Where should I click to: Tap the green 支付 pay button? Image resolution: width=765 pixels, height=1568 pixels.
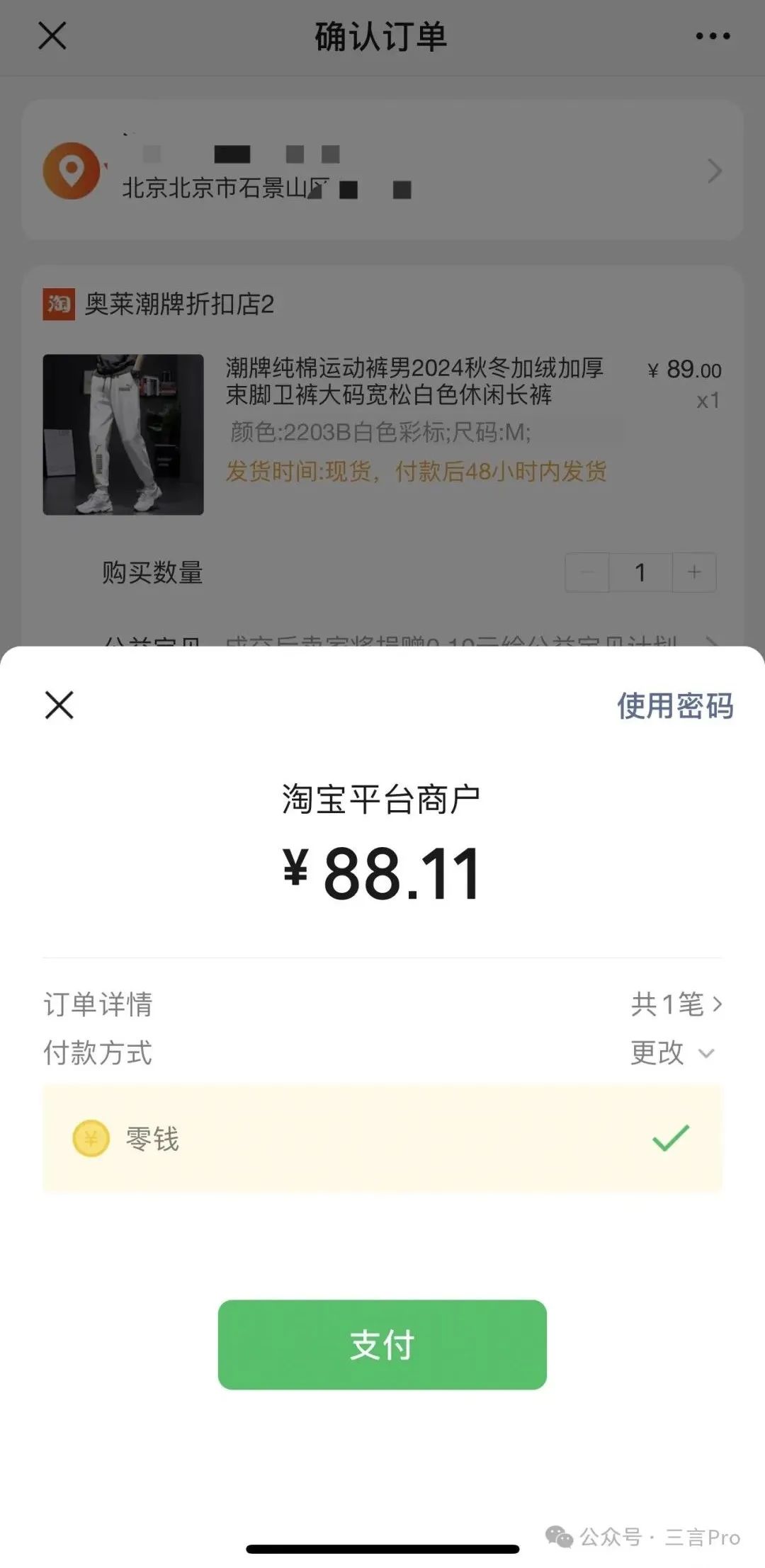382,1344
